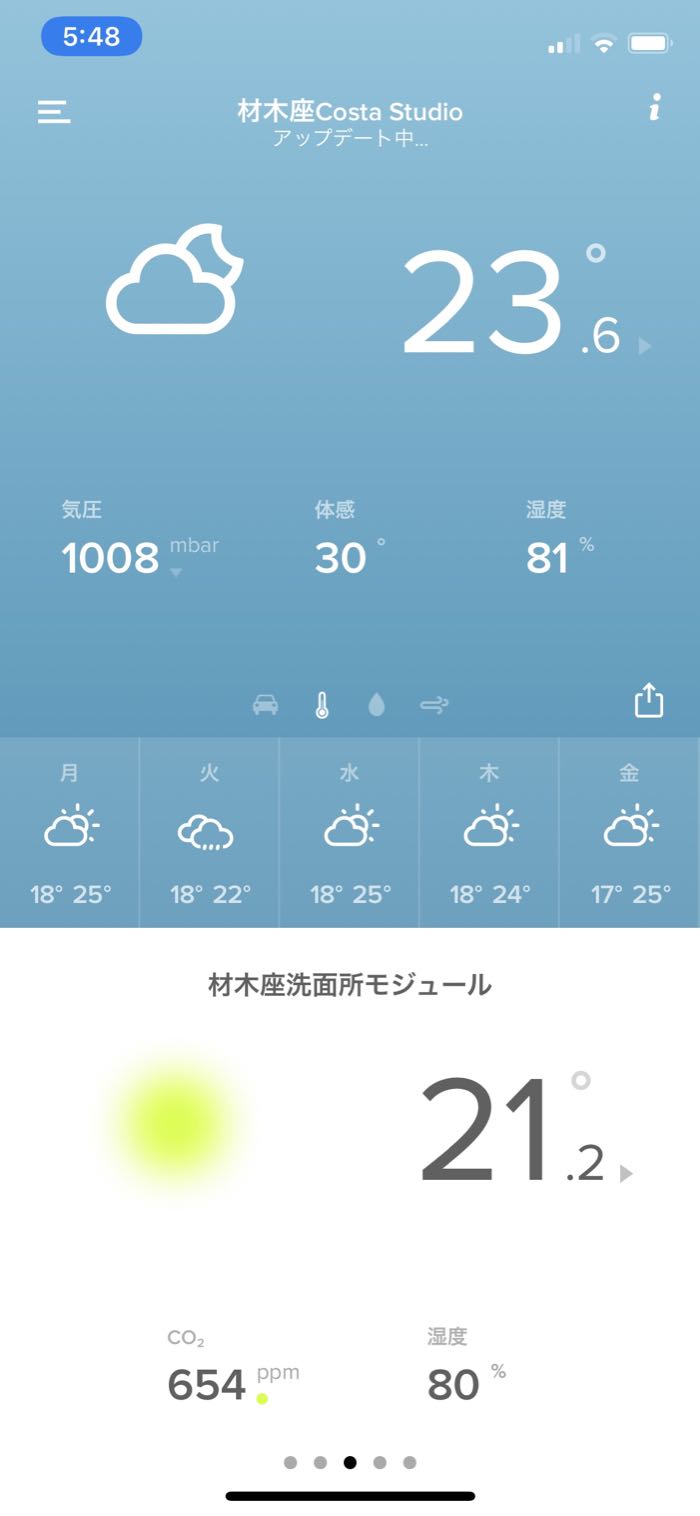This screenshot has height=1516, width=700.
Task: Show the wind view
Action: [434, 705]
